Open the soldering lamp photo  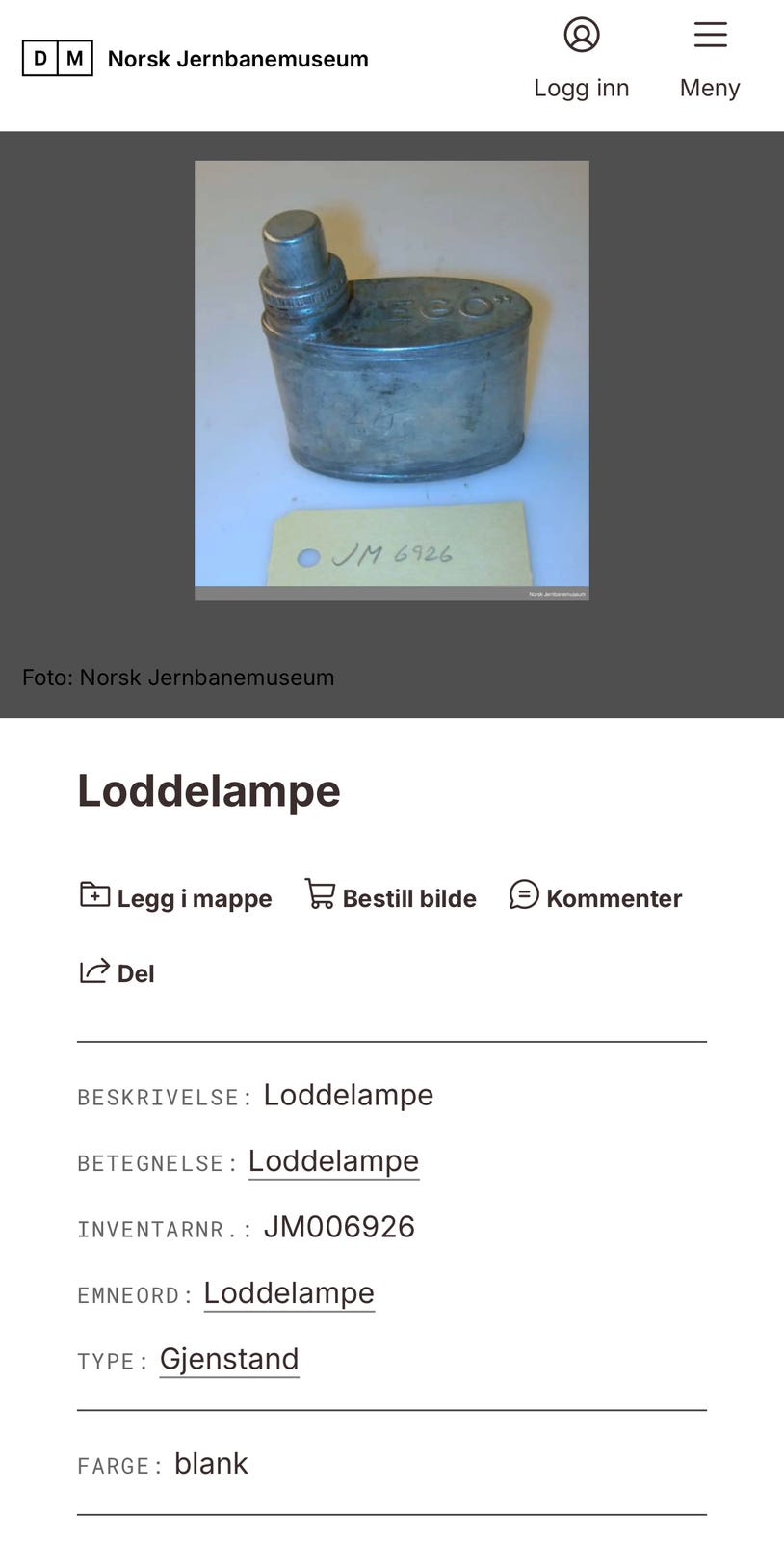[392, 380]
